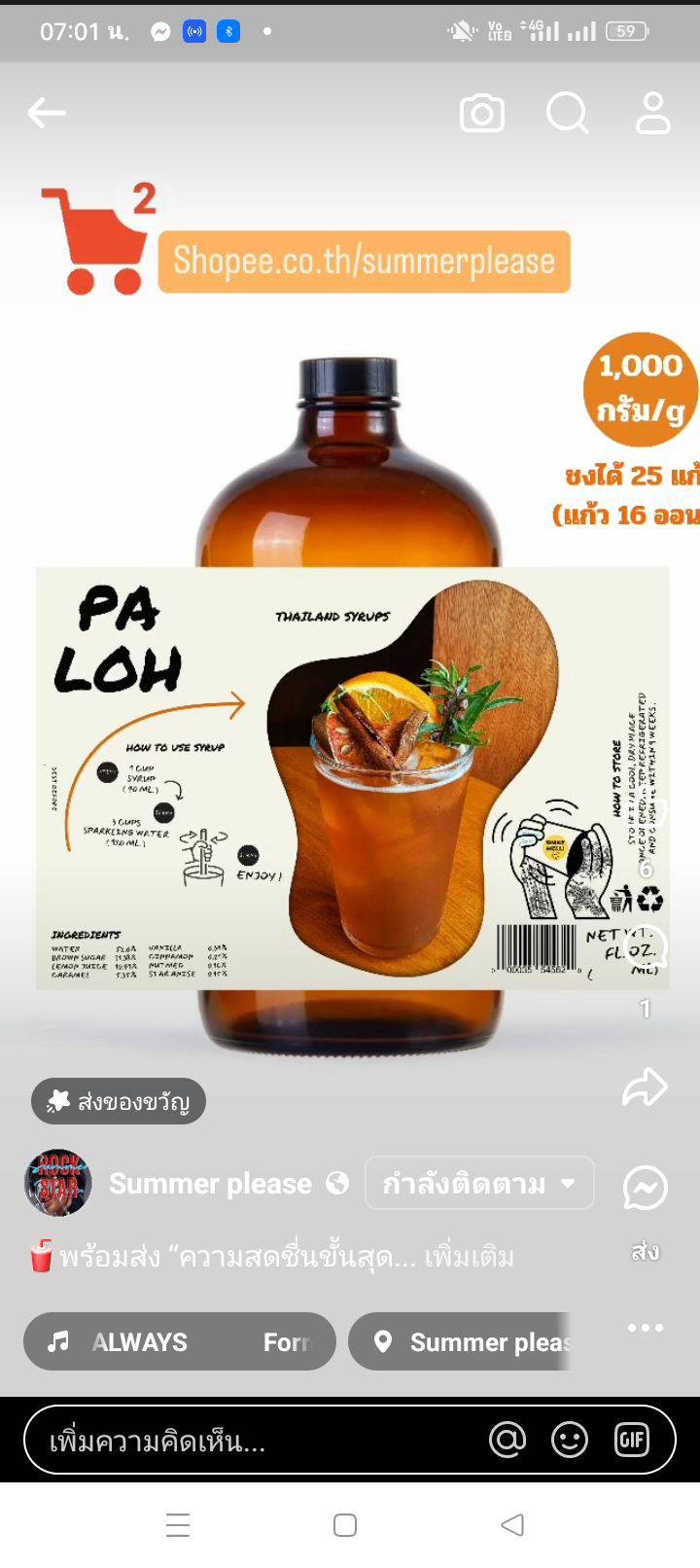Open the search magnifier
Screen dimensions: 700x1568
[567, 113]
